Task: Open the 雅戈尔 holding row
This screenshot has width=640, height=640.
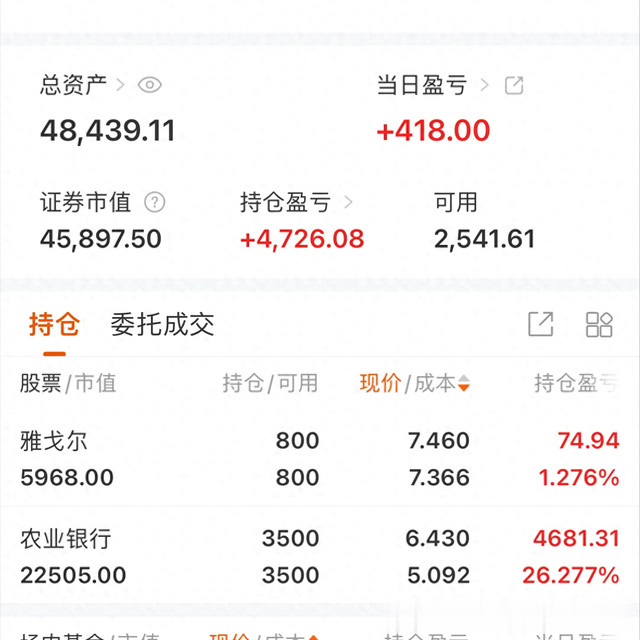Action: pyautogui.click(x=320, y=459)
